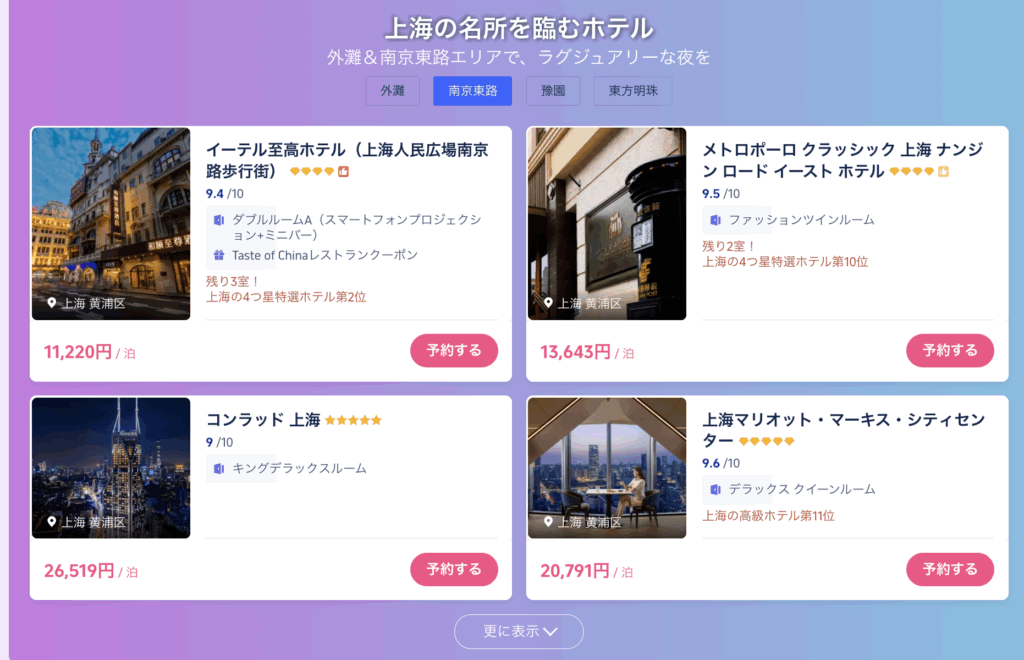
Task: Select the 南京東路 tab
Action: (472, 90)
